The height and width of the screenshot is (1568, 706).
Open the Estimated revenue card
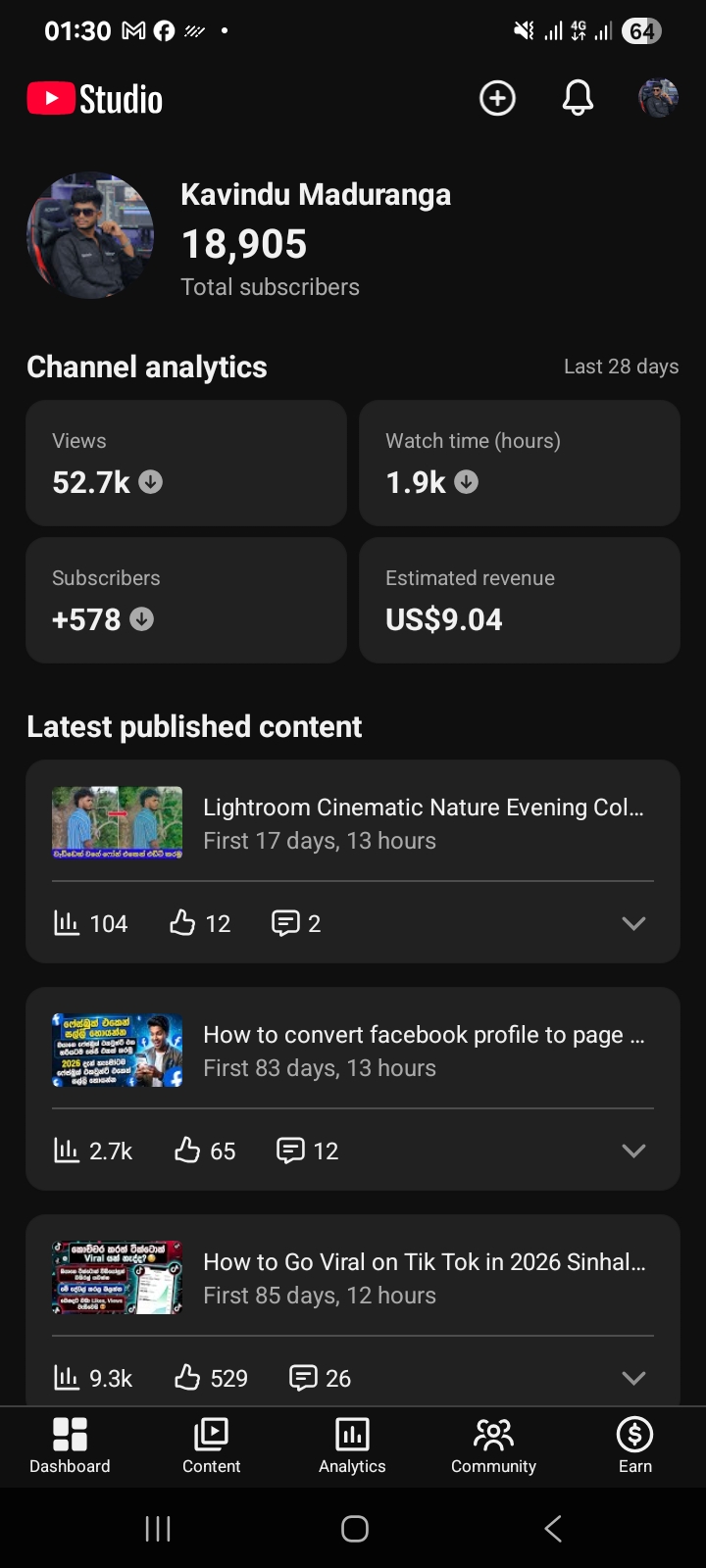pyautogui.click(x=520, y=600)
